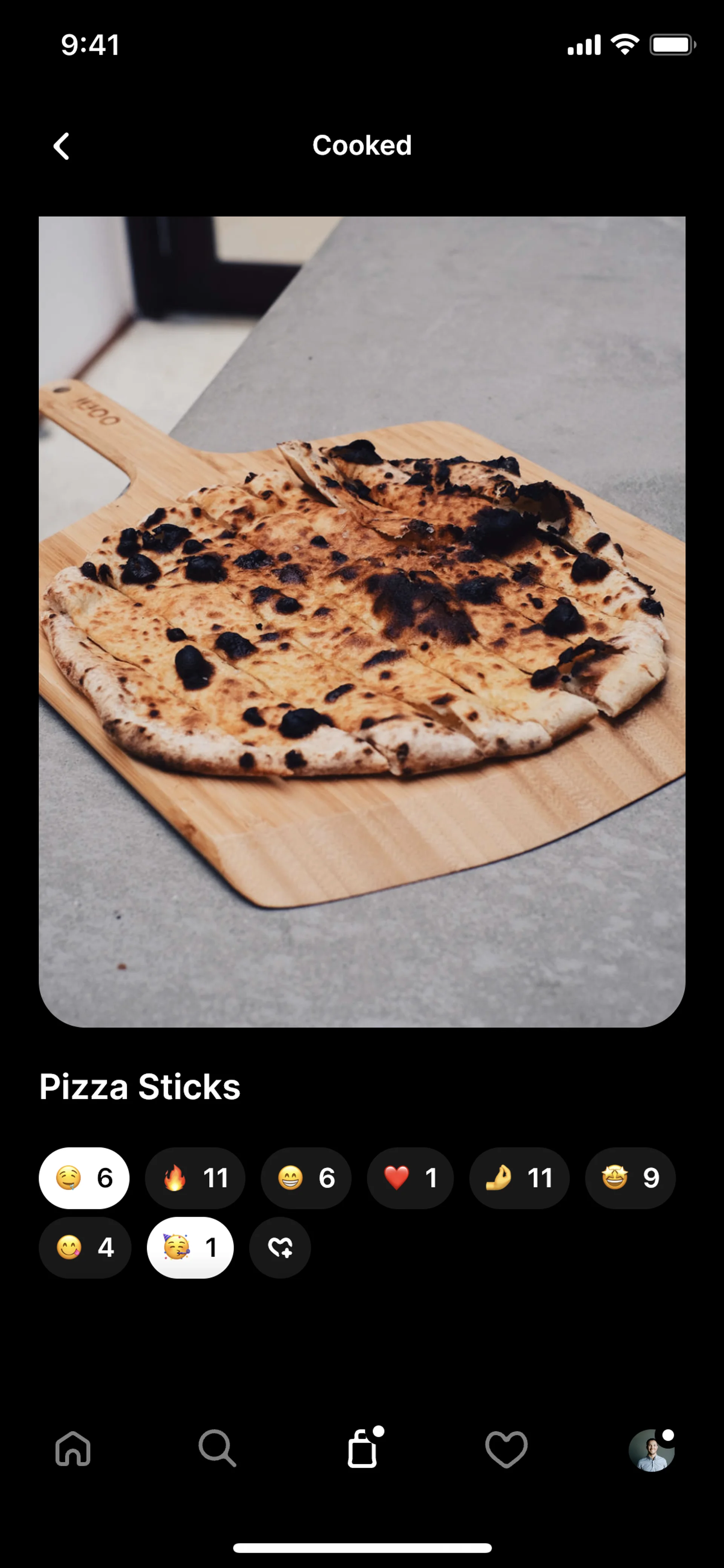Open the profile tab
The height and width of the screenshot is (1568, 724).
click(x=651, y=1449)
